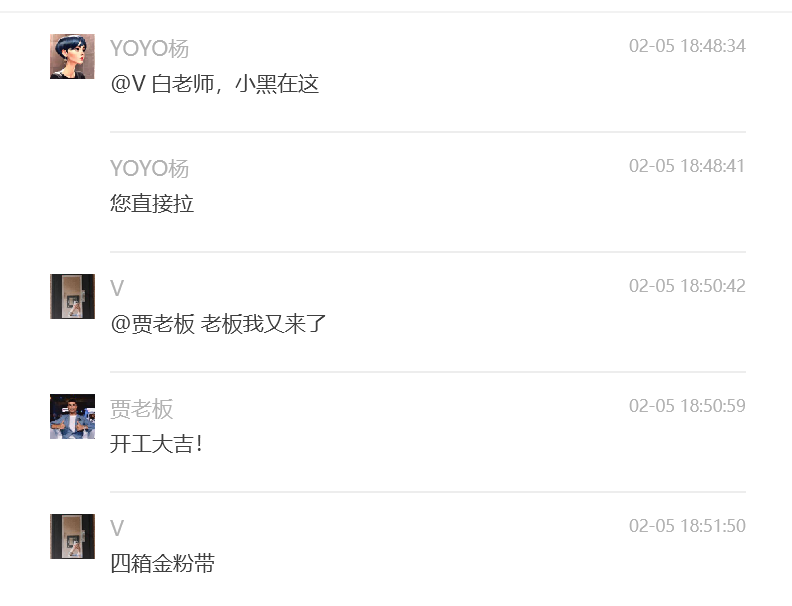This screenshot has width=792, height=606.
Task: Open YOYO杨's profile avatar
Action: click(72, 57)
